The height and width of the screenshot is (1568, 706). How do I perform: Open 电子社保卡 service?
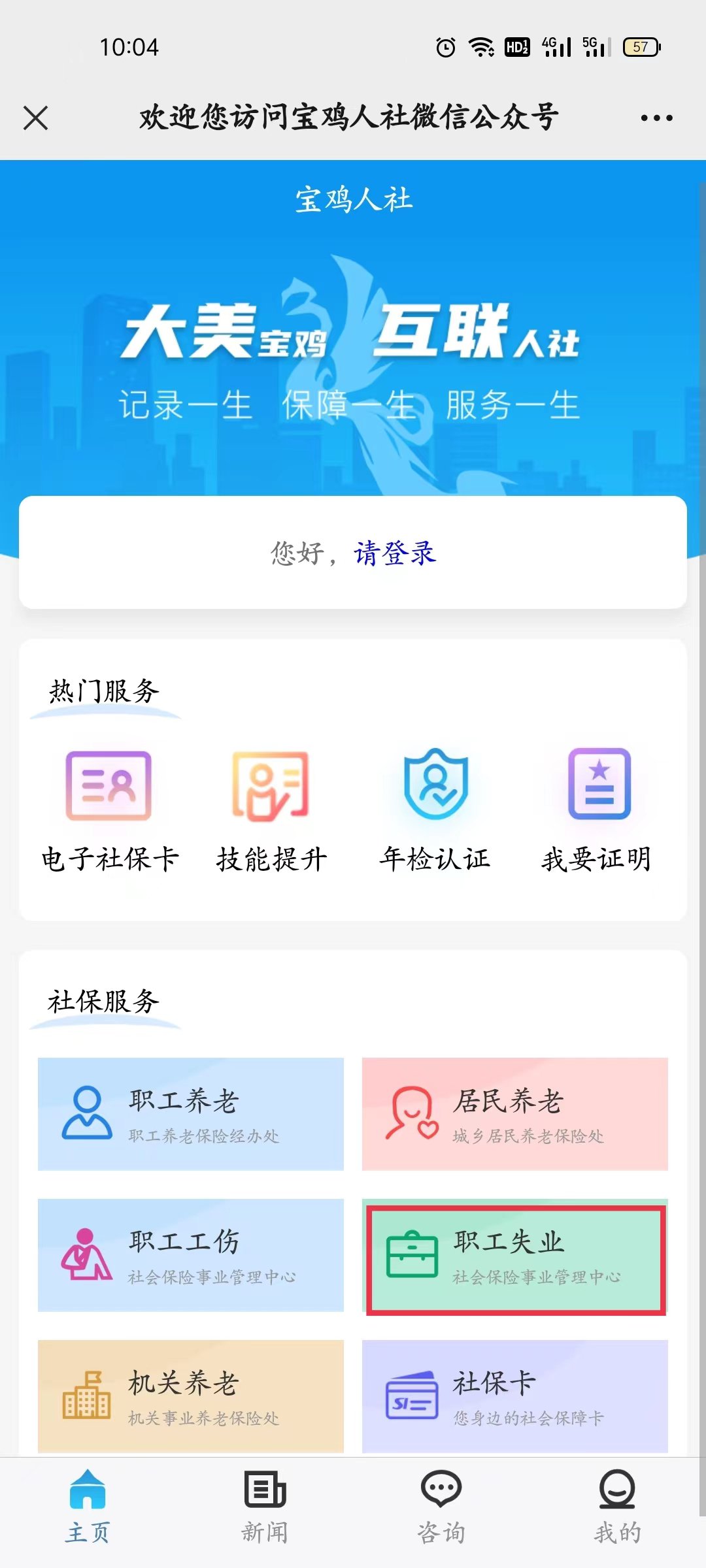pos(109,810)
